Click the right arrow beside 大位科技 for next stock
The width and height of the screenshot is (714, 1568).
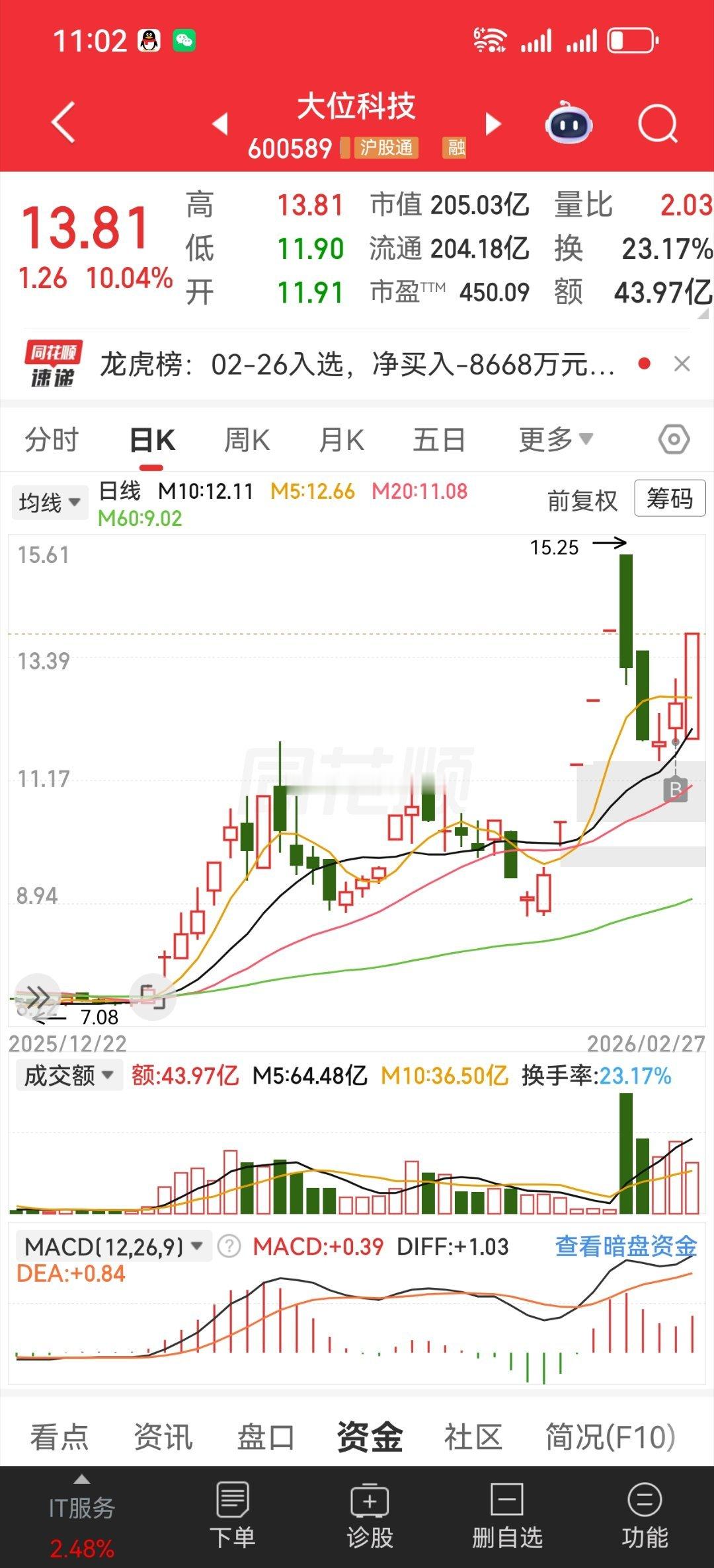(493, 124)
